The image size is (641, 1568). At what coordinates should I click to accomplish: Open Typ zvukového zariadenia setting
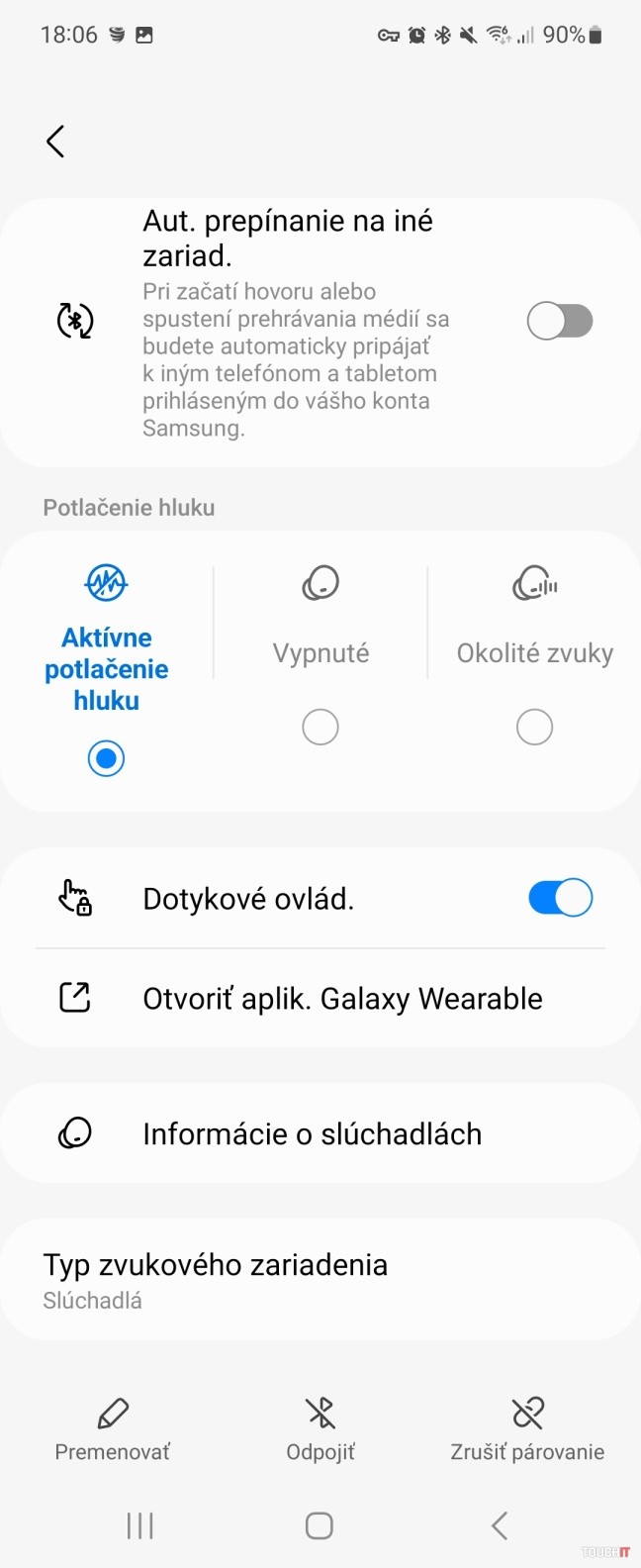pos(216,1279)
